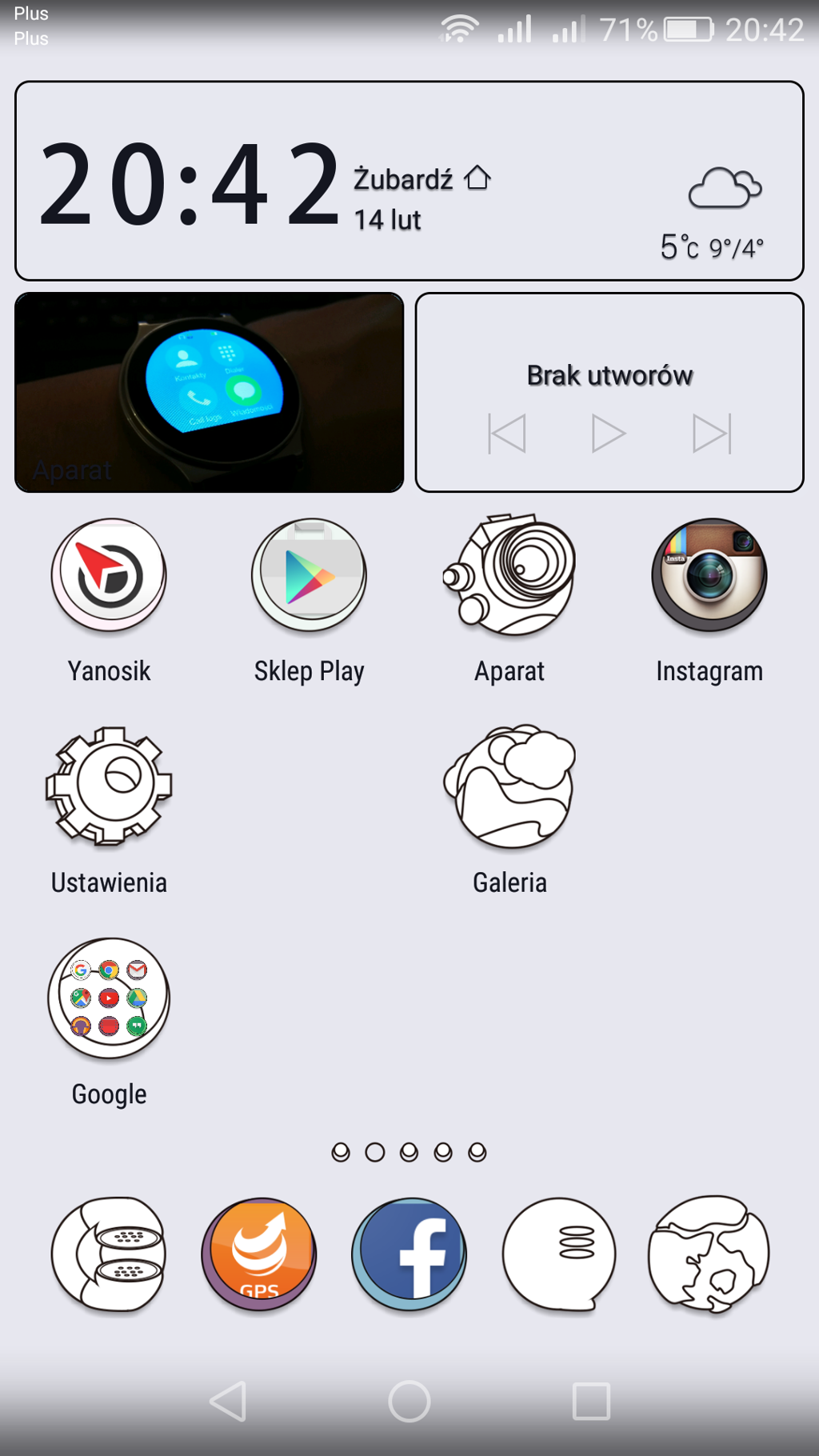Go back with the navigation bar arrow
Image resolution: width=819 pixels, height=1456 pixels.
(x=228, y=1402)
